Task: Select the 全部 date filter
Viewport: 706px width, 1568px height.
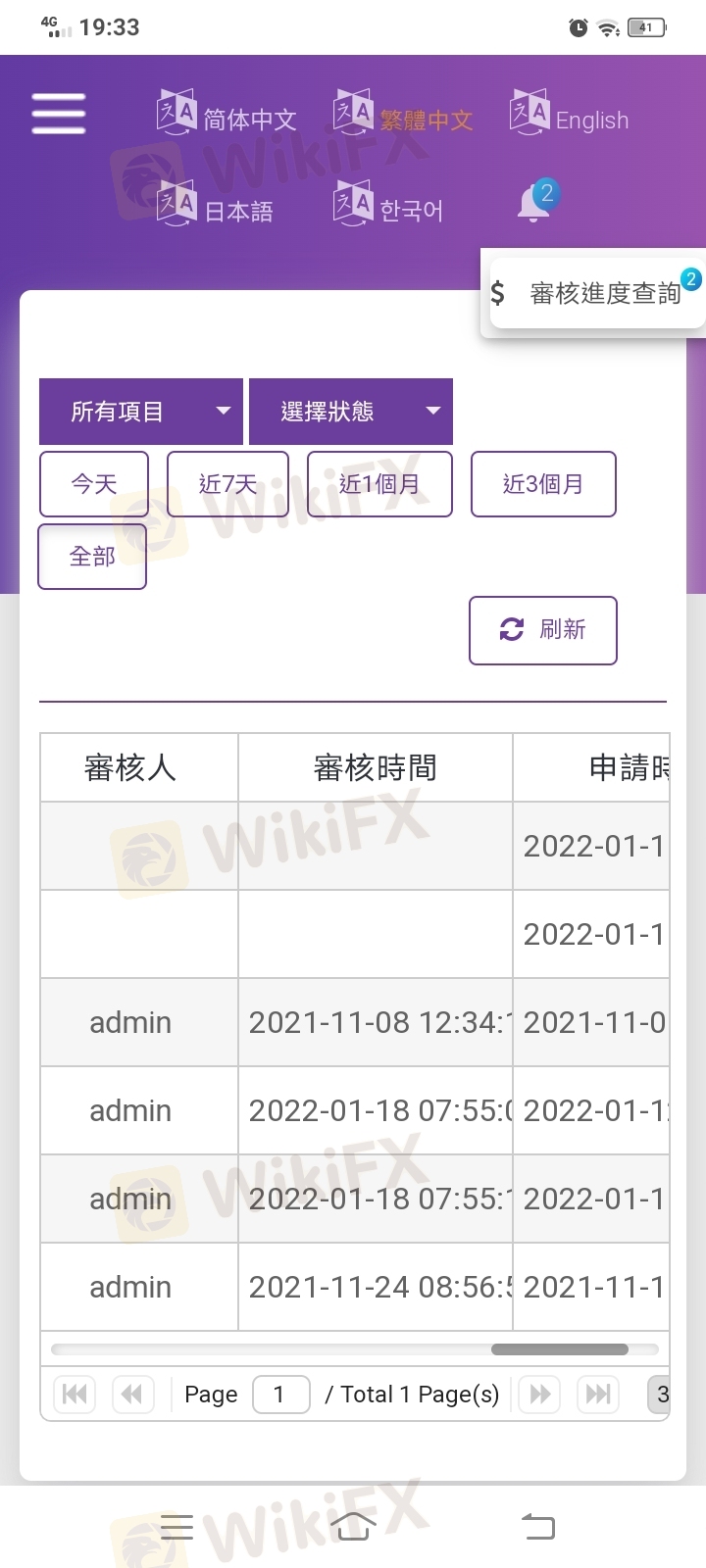Action: (92, 557)
